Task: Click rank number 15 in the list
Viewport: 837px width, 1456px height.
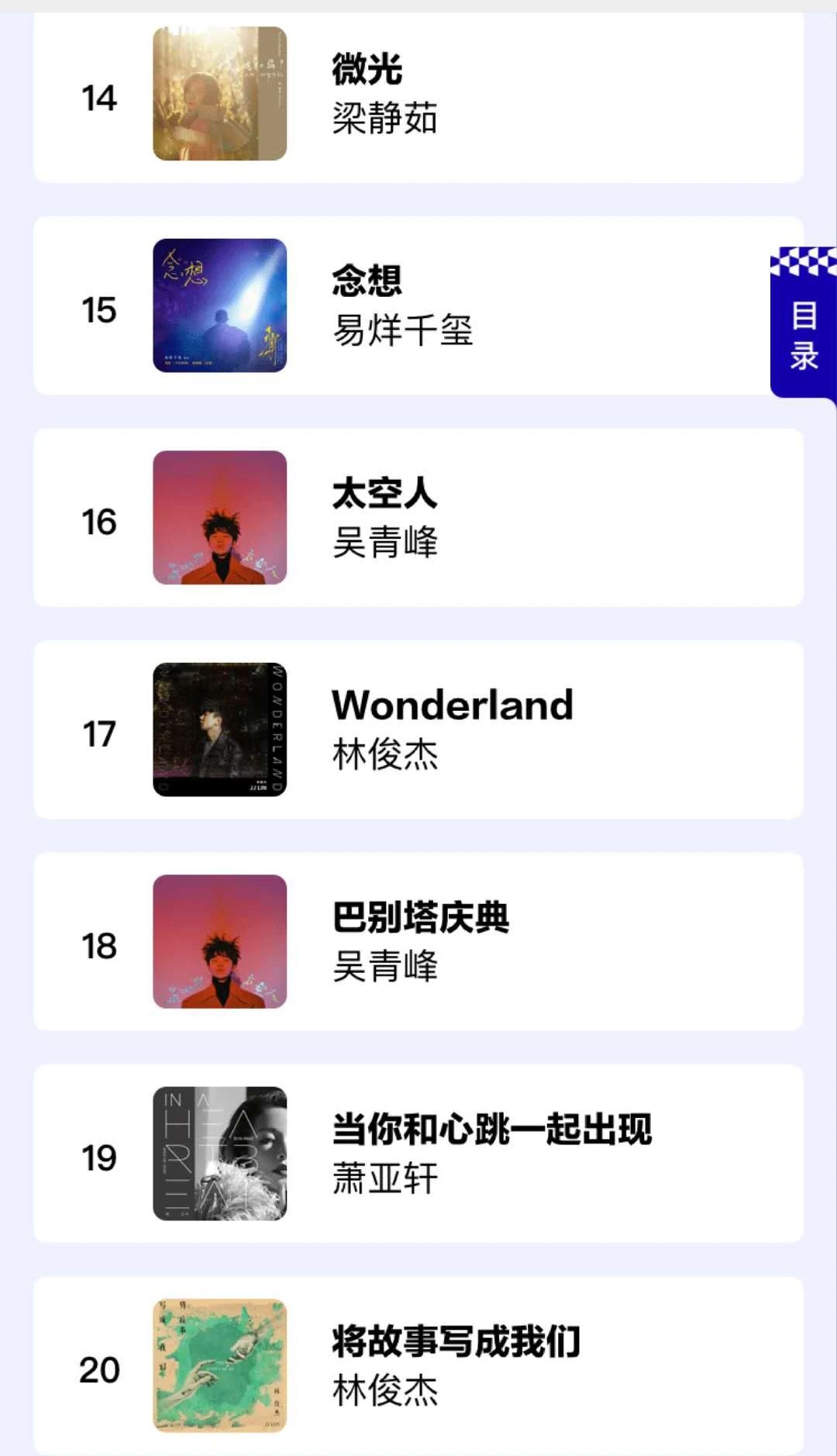Action: tap(99, 309)
